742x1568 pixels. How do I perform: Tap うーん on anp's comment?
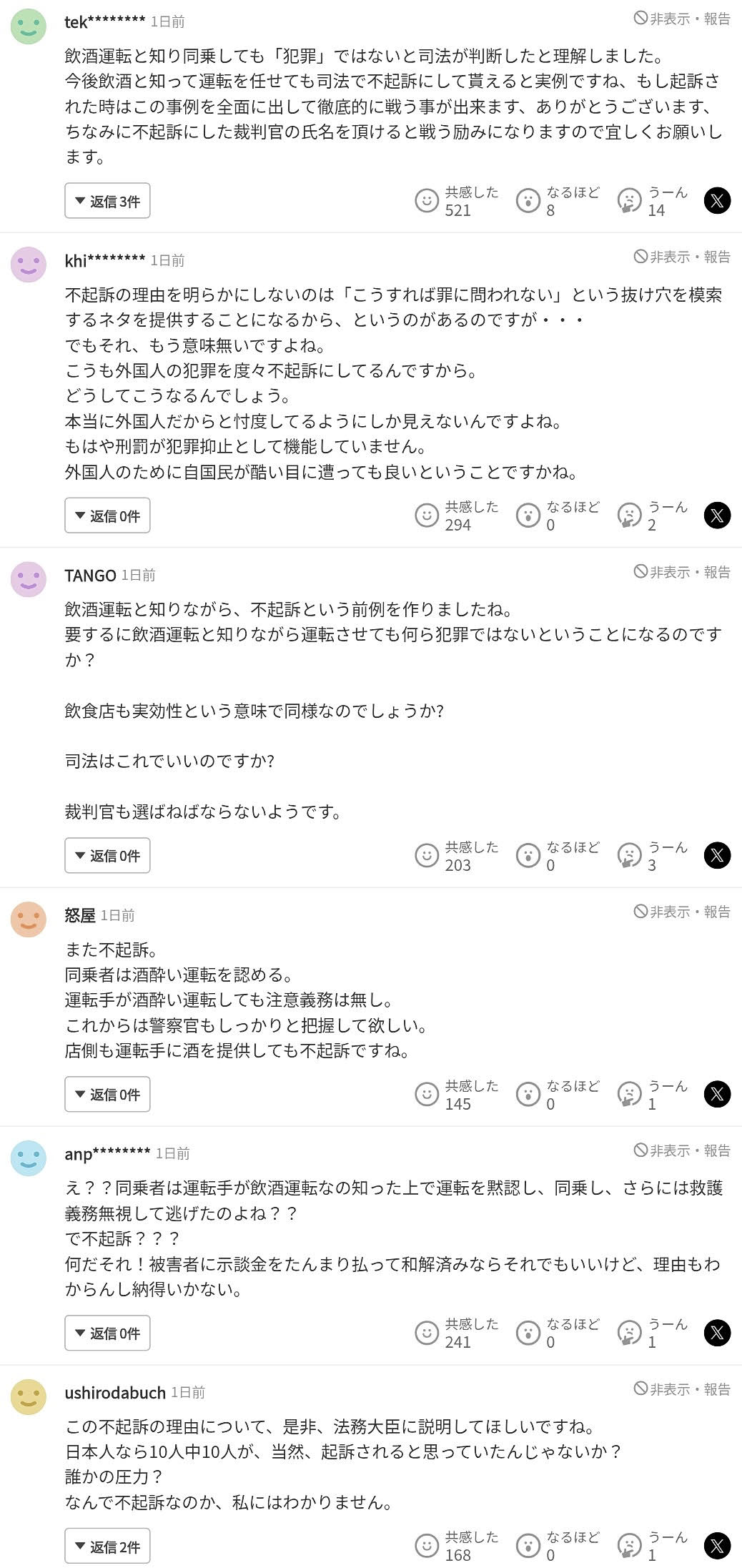[653, 1333]
